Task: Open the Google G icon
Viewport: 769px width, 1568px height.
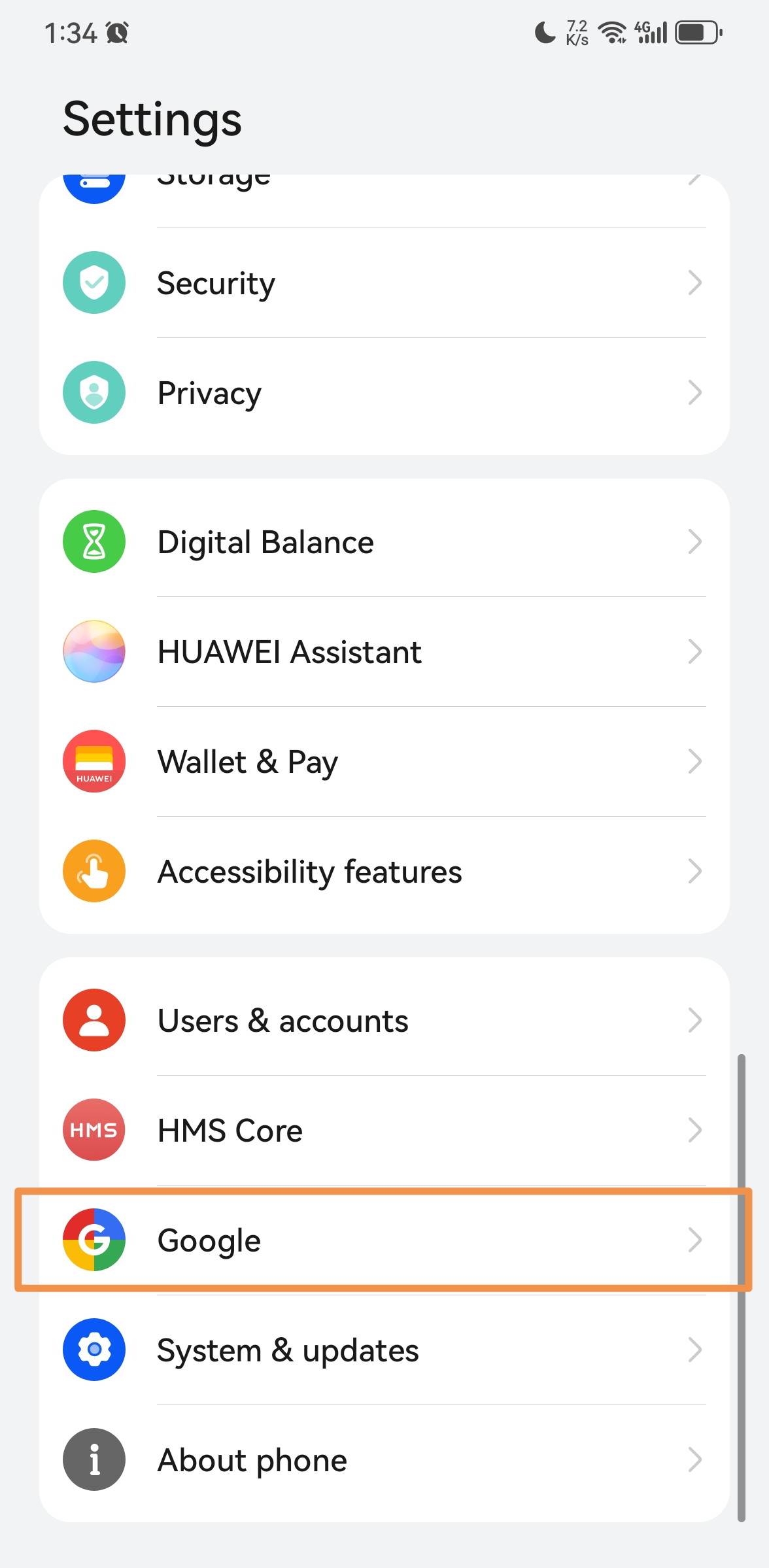Action: pos(94,1240)
